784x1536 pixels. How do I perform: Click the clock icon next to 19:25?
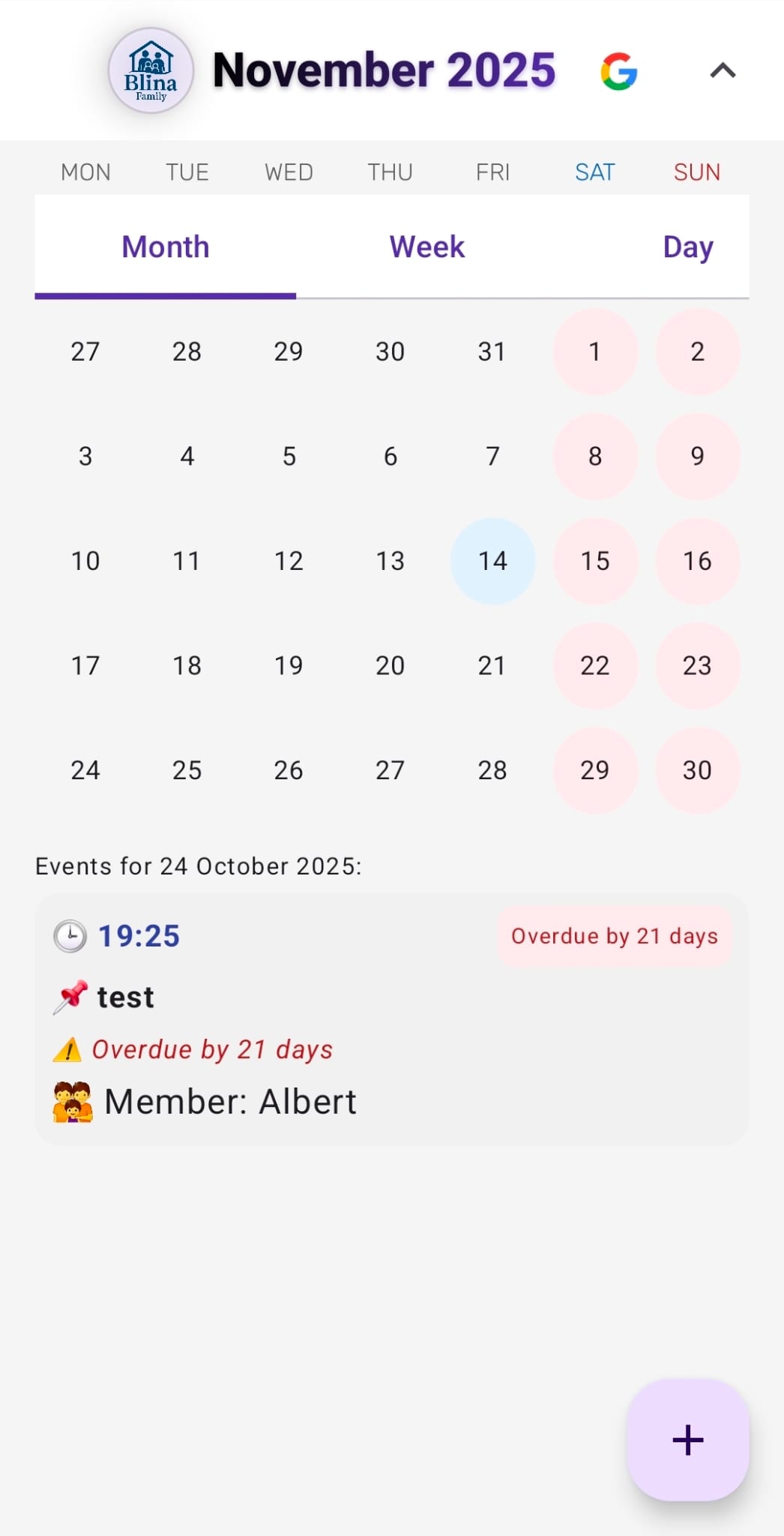tap(68, 935)
